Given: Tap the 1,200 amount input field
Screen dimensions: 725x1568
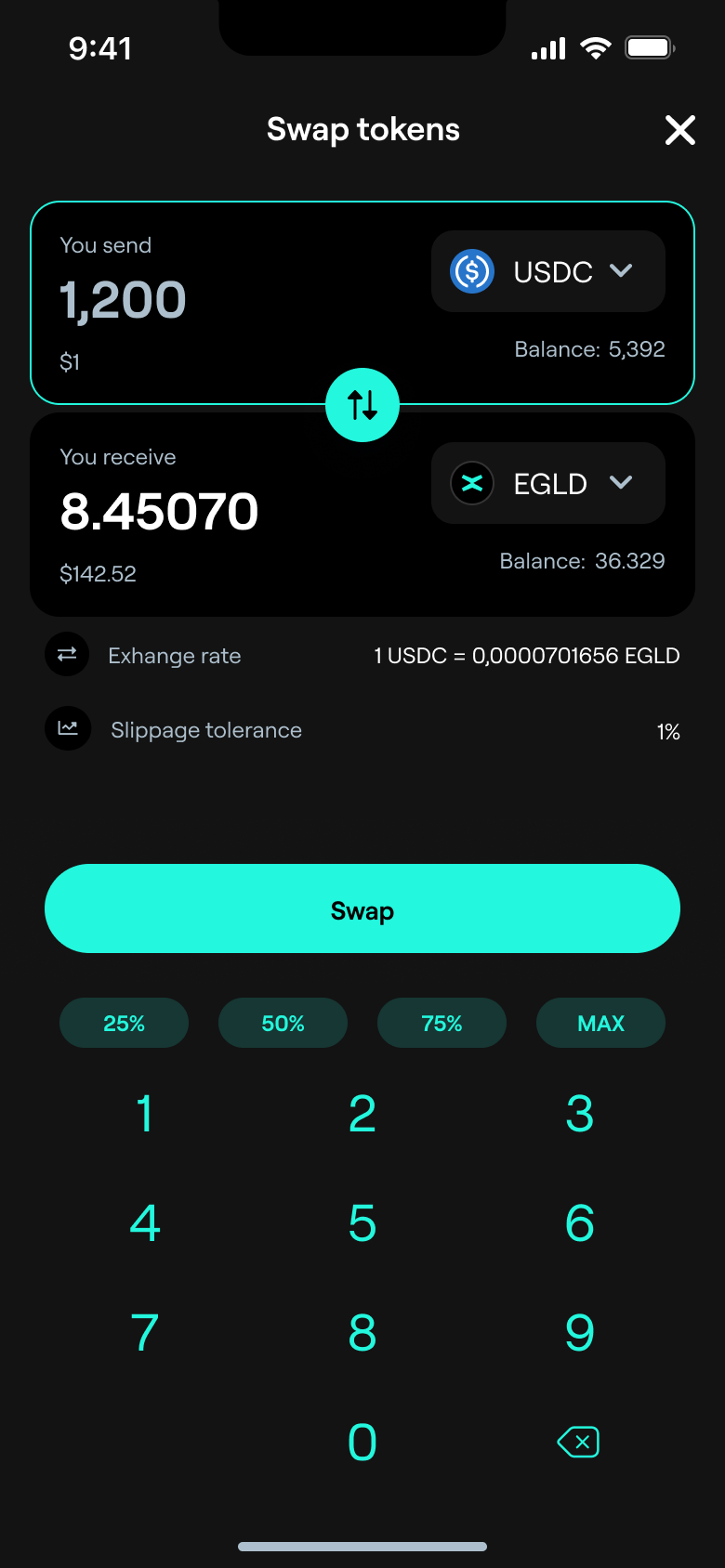Looking at the screenshot, I should [x=123, y=299].
